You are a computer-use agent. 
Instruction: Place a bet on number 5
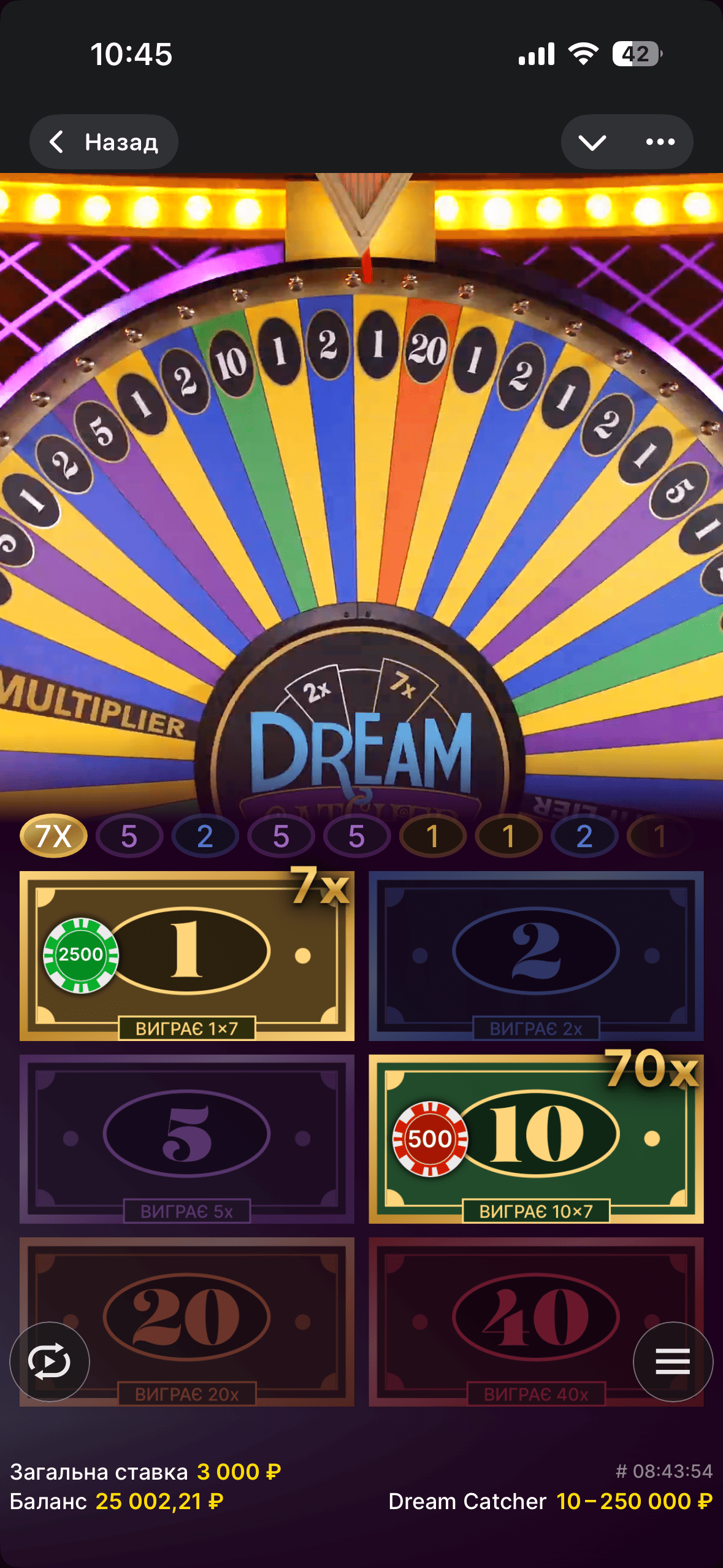(187, 1138)
